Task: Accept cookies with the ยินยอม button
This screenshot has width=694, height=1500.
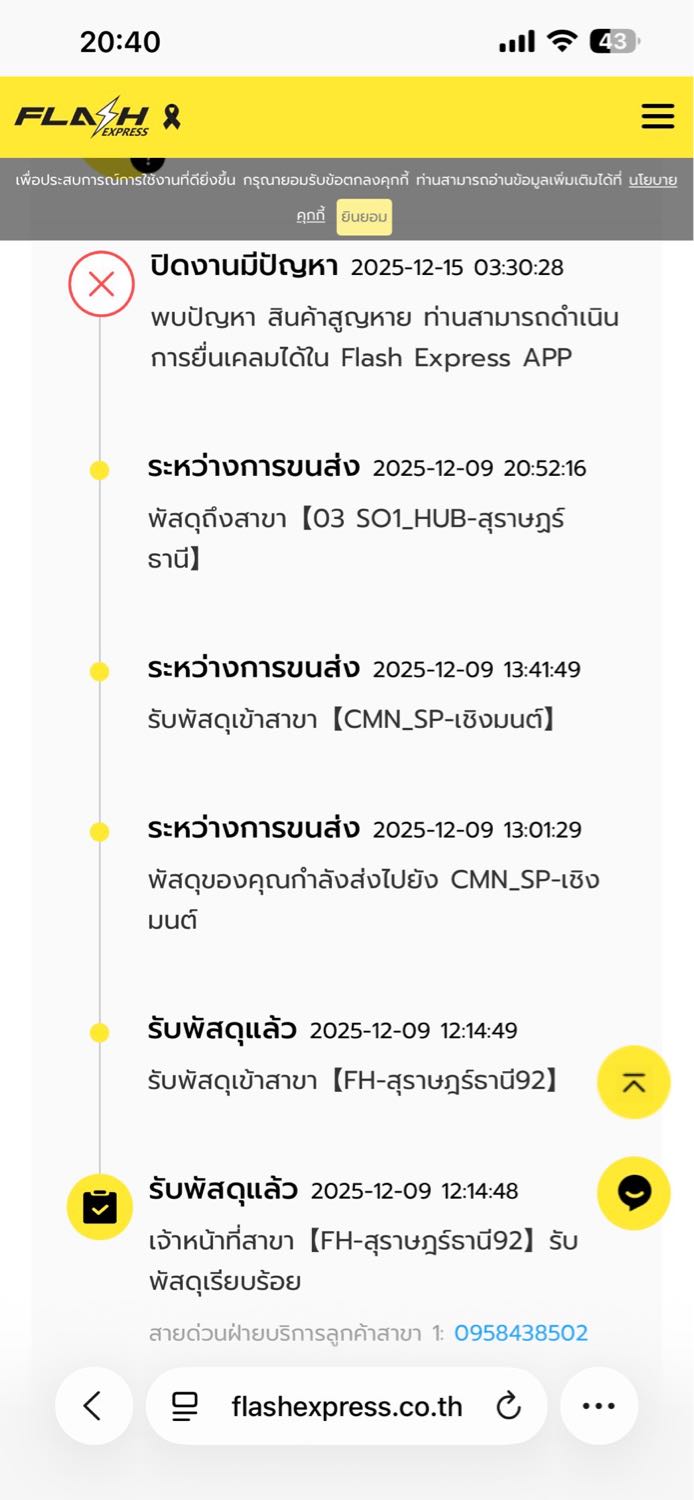Action: tap(364, 217)
